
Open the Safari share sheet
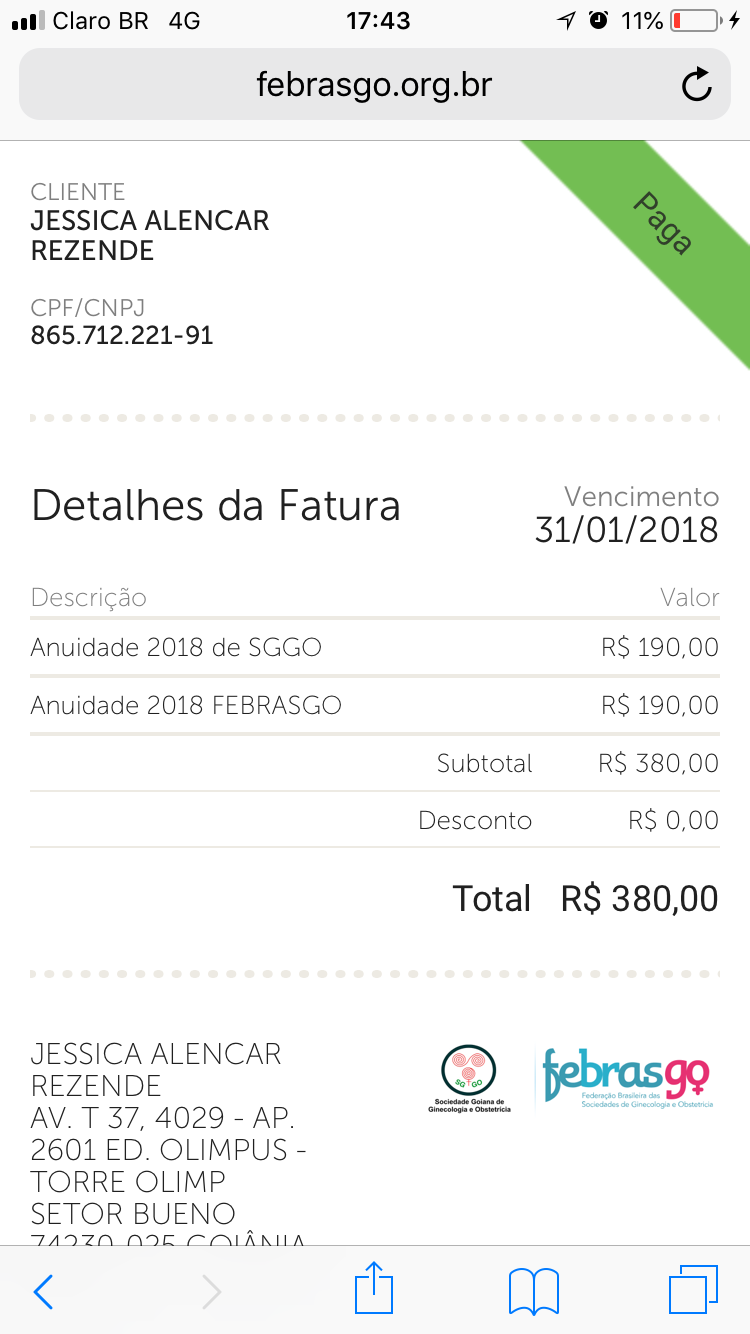click(374, 1289)
